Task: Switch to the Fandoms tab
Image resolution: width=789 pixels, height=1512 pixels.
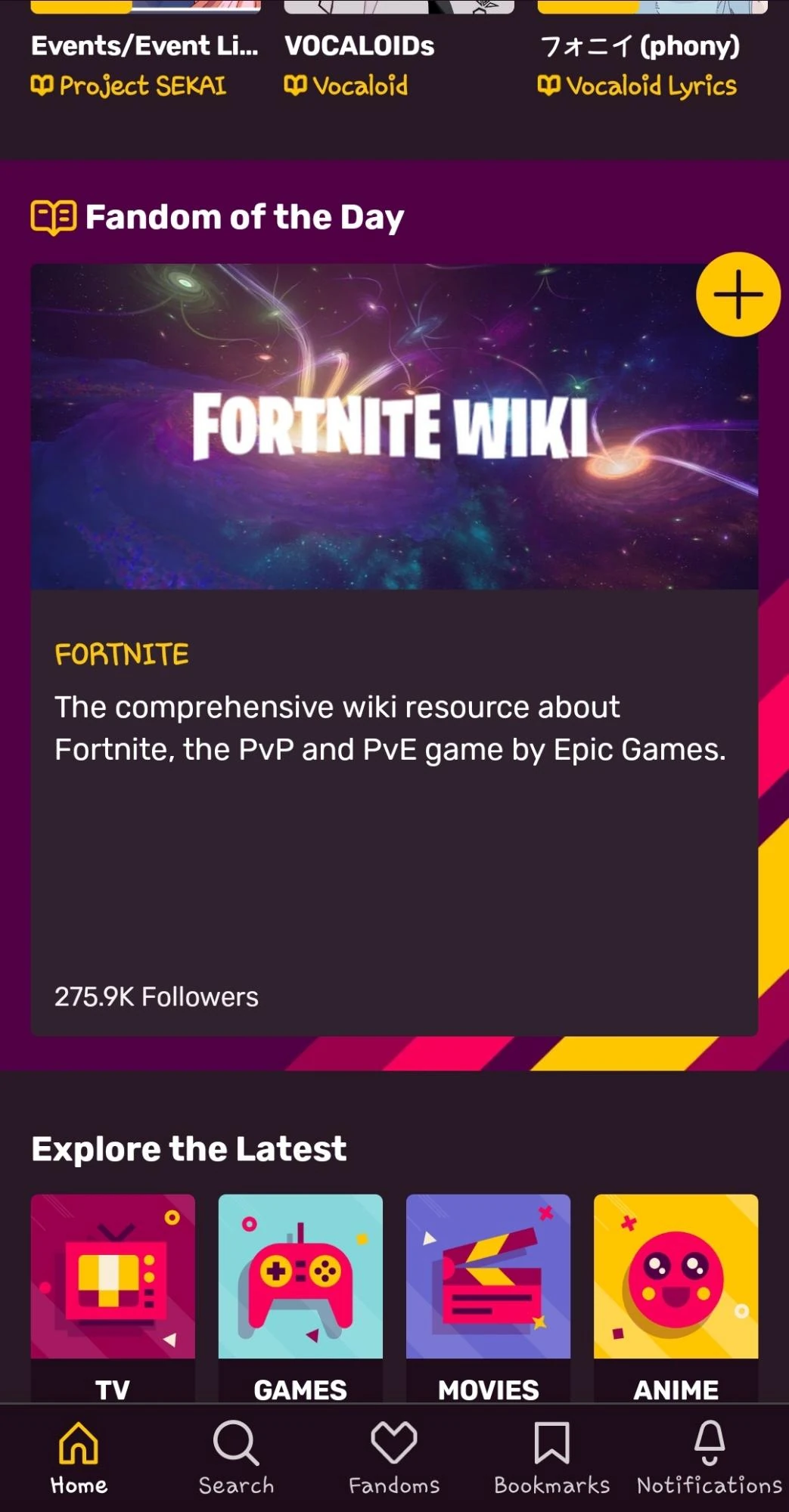Action: coord(394,1458)
